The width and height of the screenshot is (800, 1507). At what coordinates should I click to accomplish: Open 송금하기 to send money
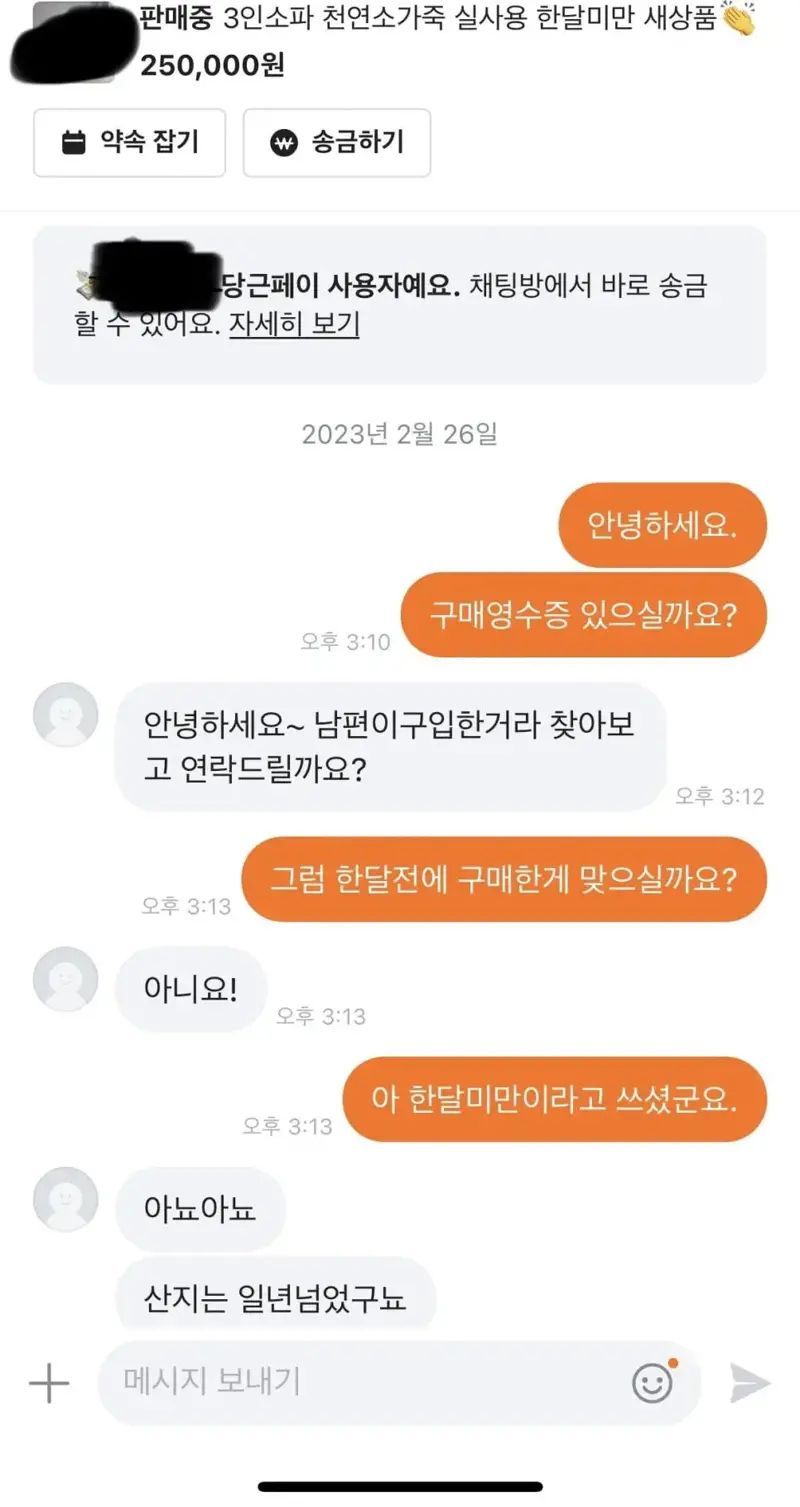337,143
